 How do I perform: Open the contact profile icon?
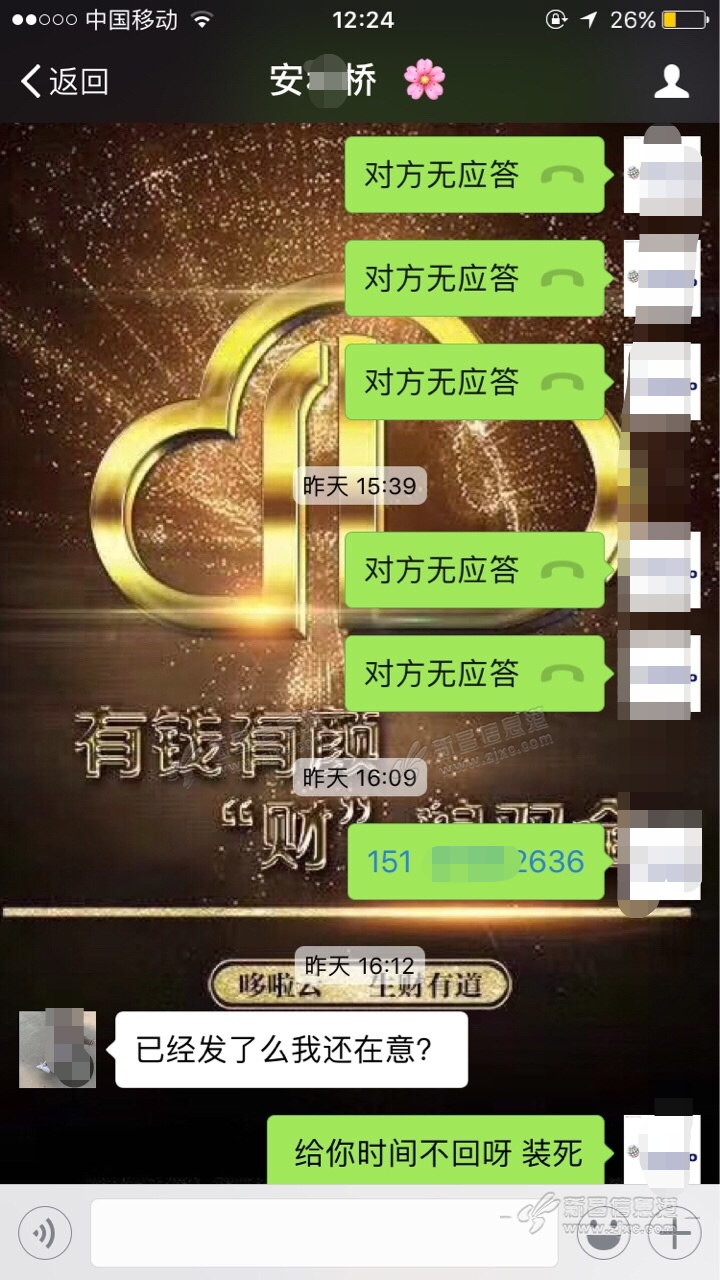pos(671,81)
